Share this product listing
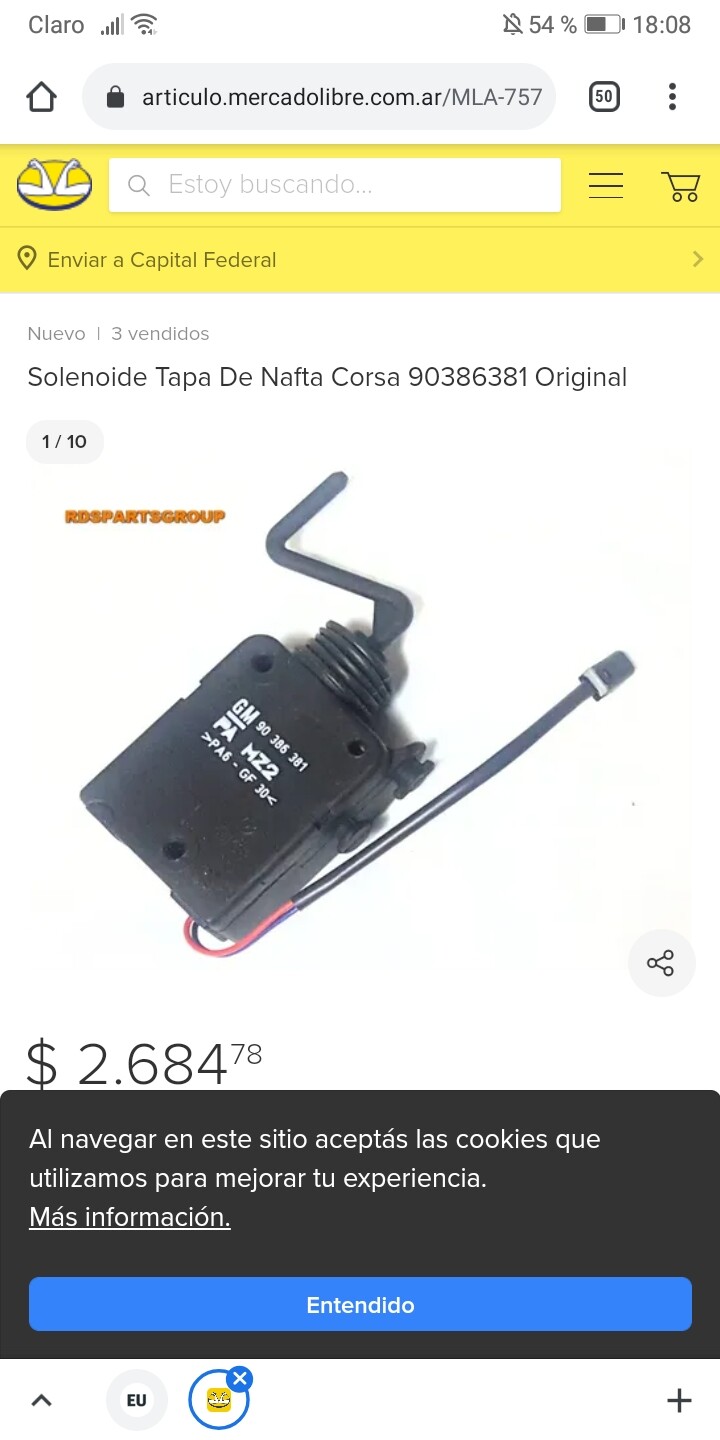720x1440 pixels. click(x=661, y=963)
